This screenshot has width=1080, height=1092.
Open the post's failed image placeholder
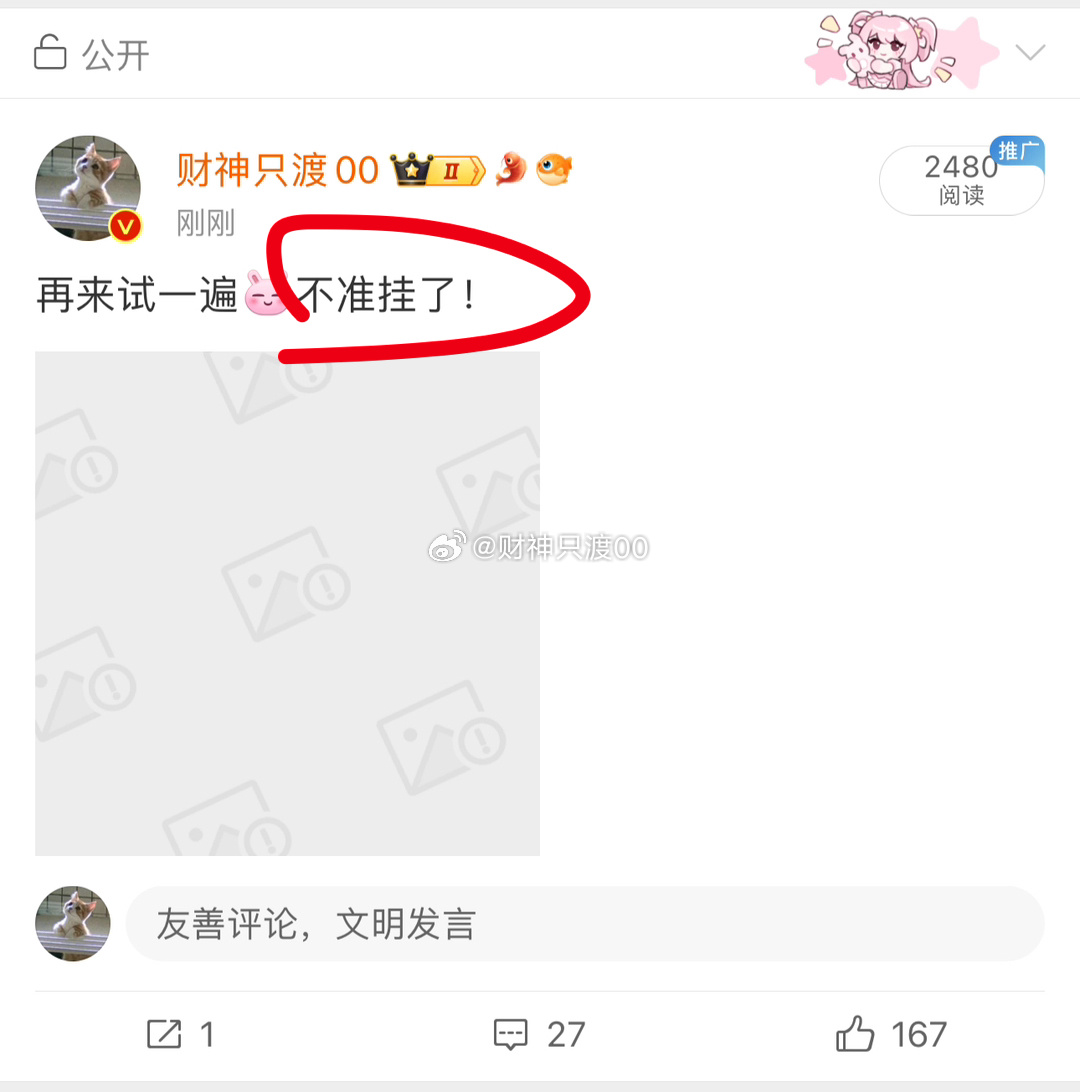[x=287, y=603]
